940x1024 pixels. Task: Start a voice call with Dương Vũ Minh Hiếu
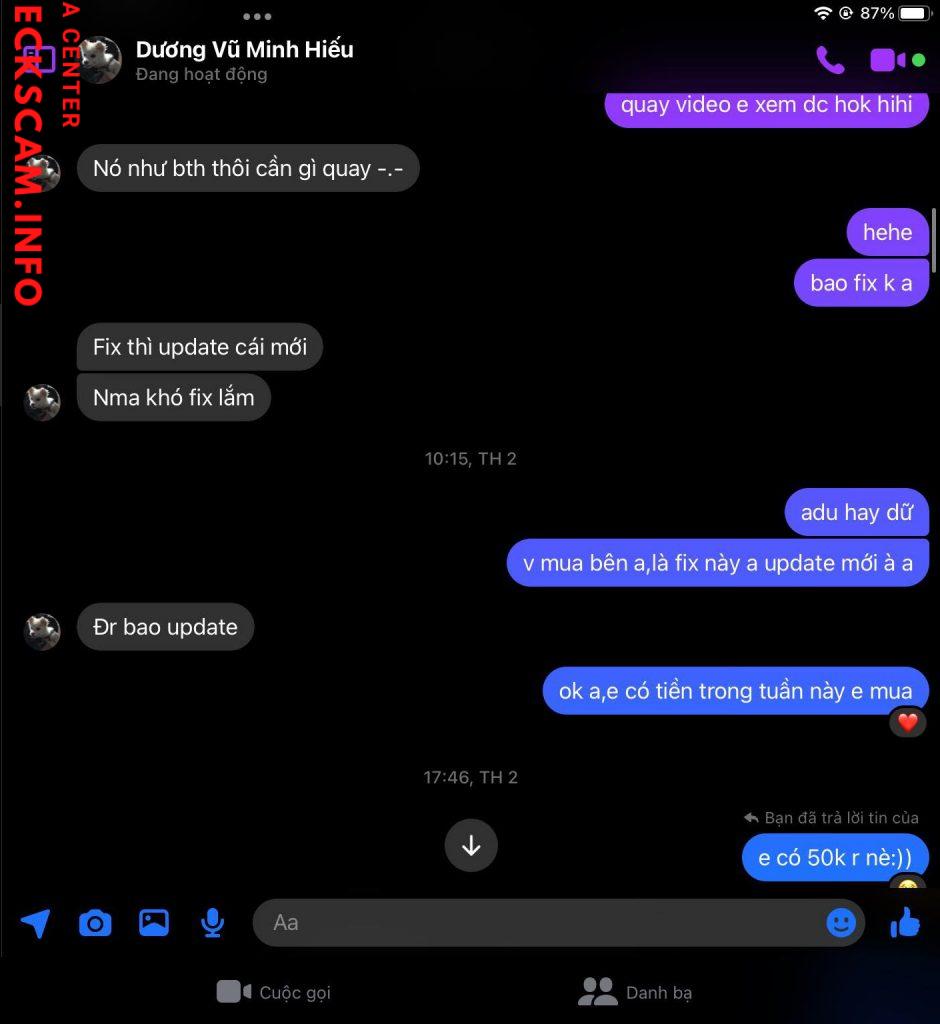[830, 60]
